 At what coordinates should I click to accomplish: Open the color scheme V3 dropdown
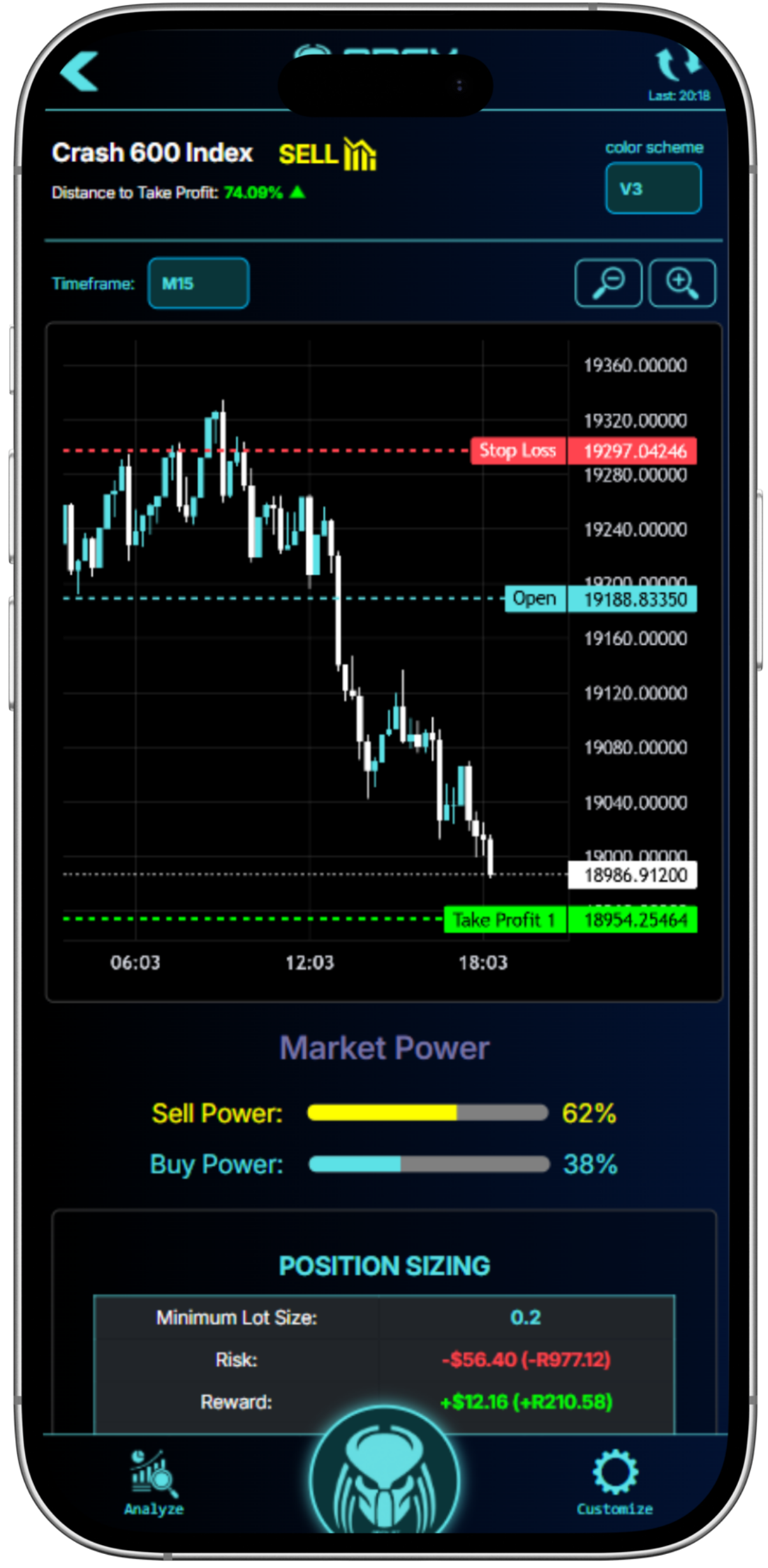tap(653, 188)
